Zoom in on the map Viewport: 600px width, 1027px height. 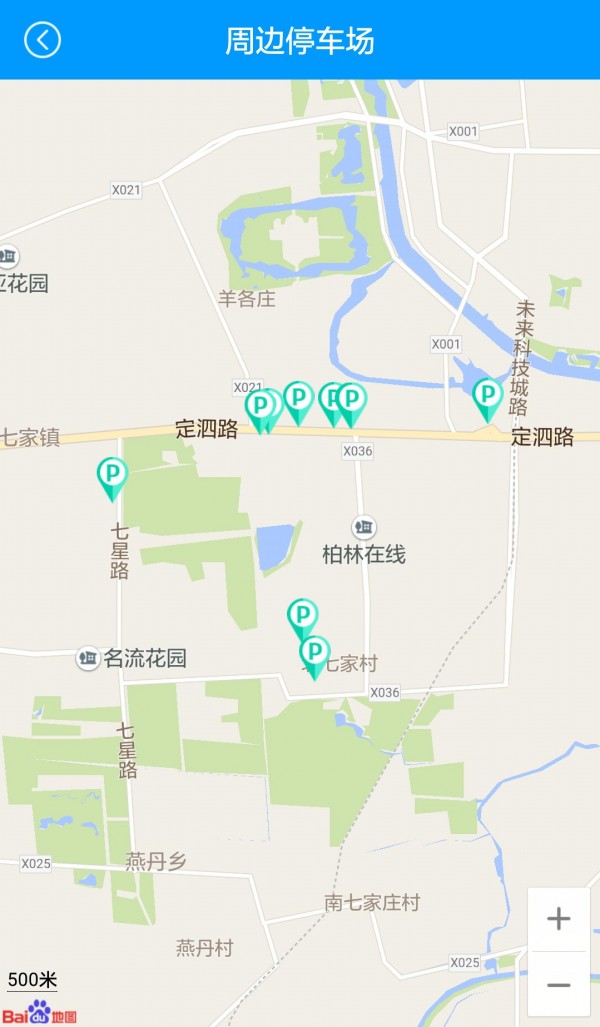coord(558,919)
